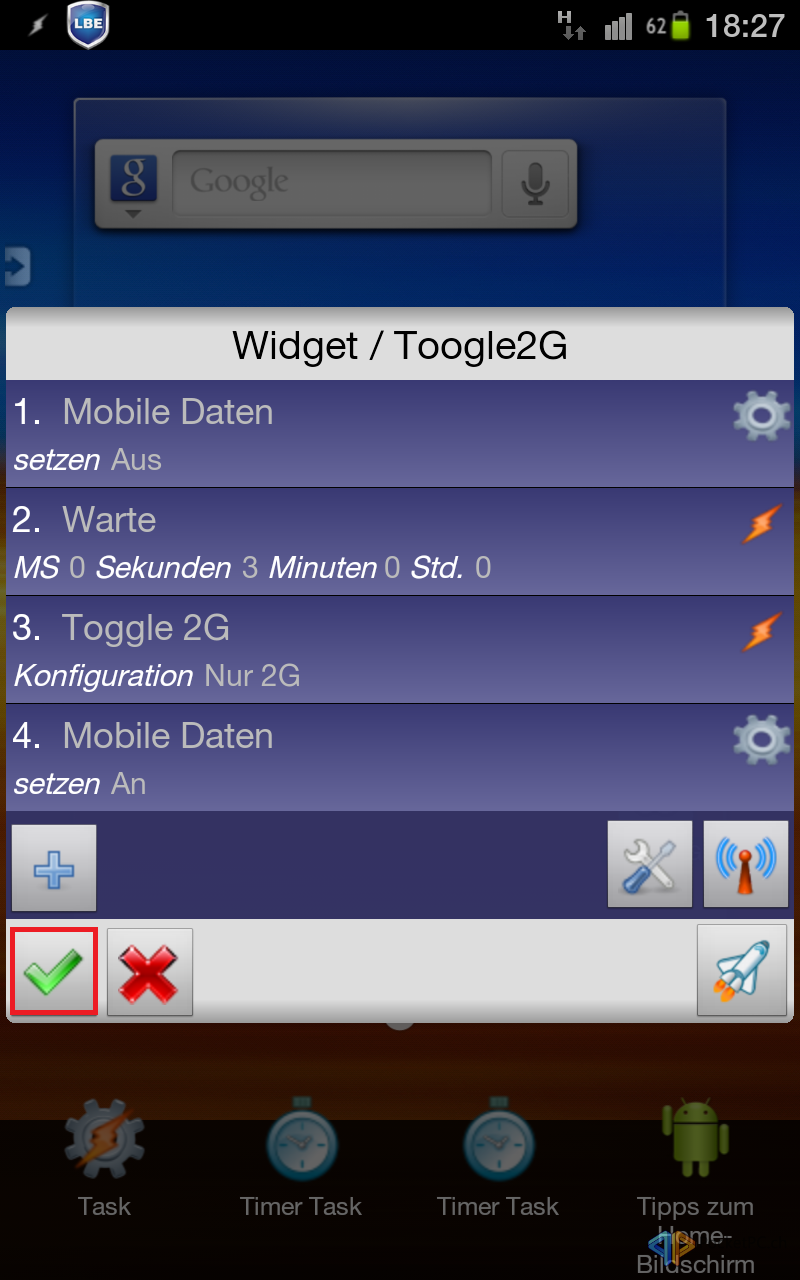Add a new action with plus button
The height and width of the screenshot is (1280, 800).
[54, 867]
